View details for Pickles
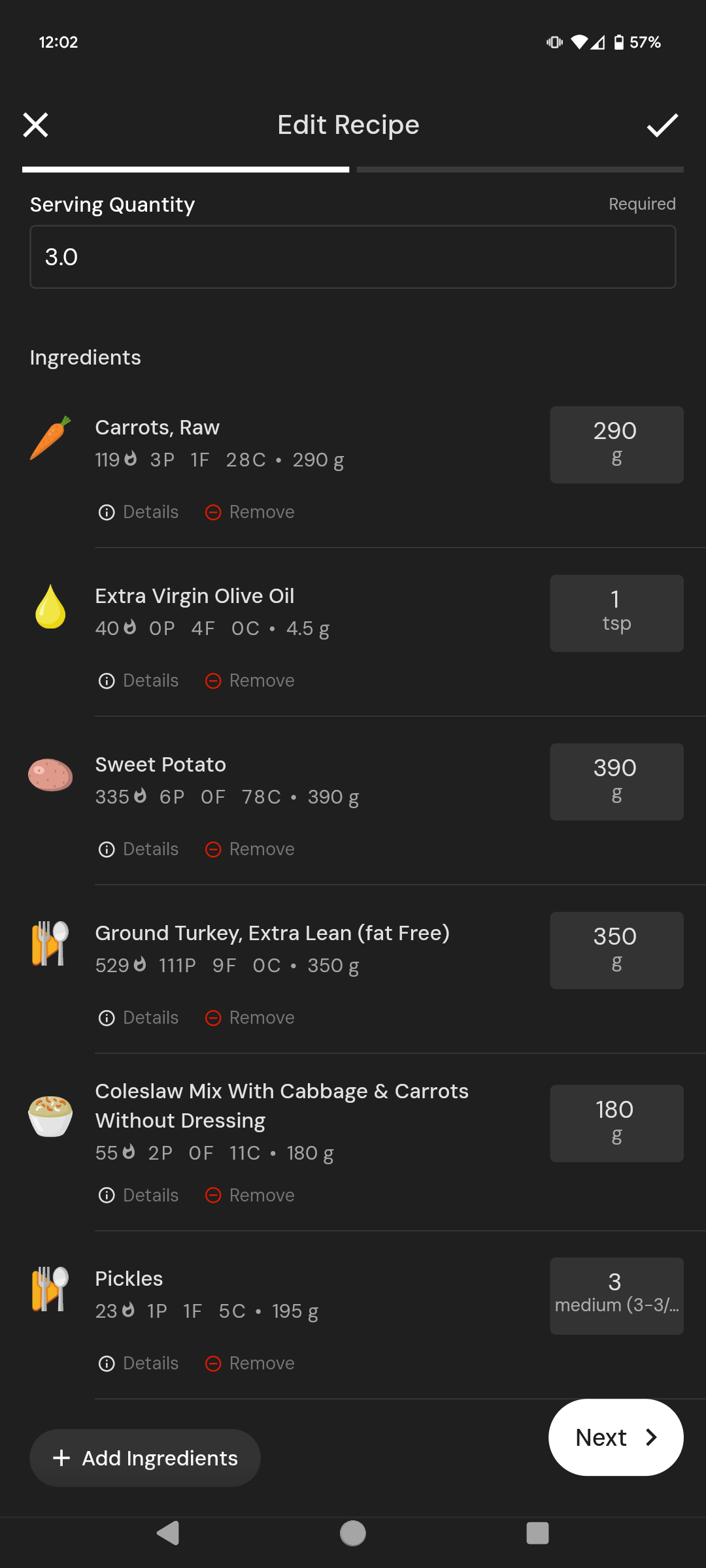706x1568 pixels. [138, 1364]
